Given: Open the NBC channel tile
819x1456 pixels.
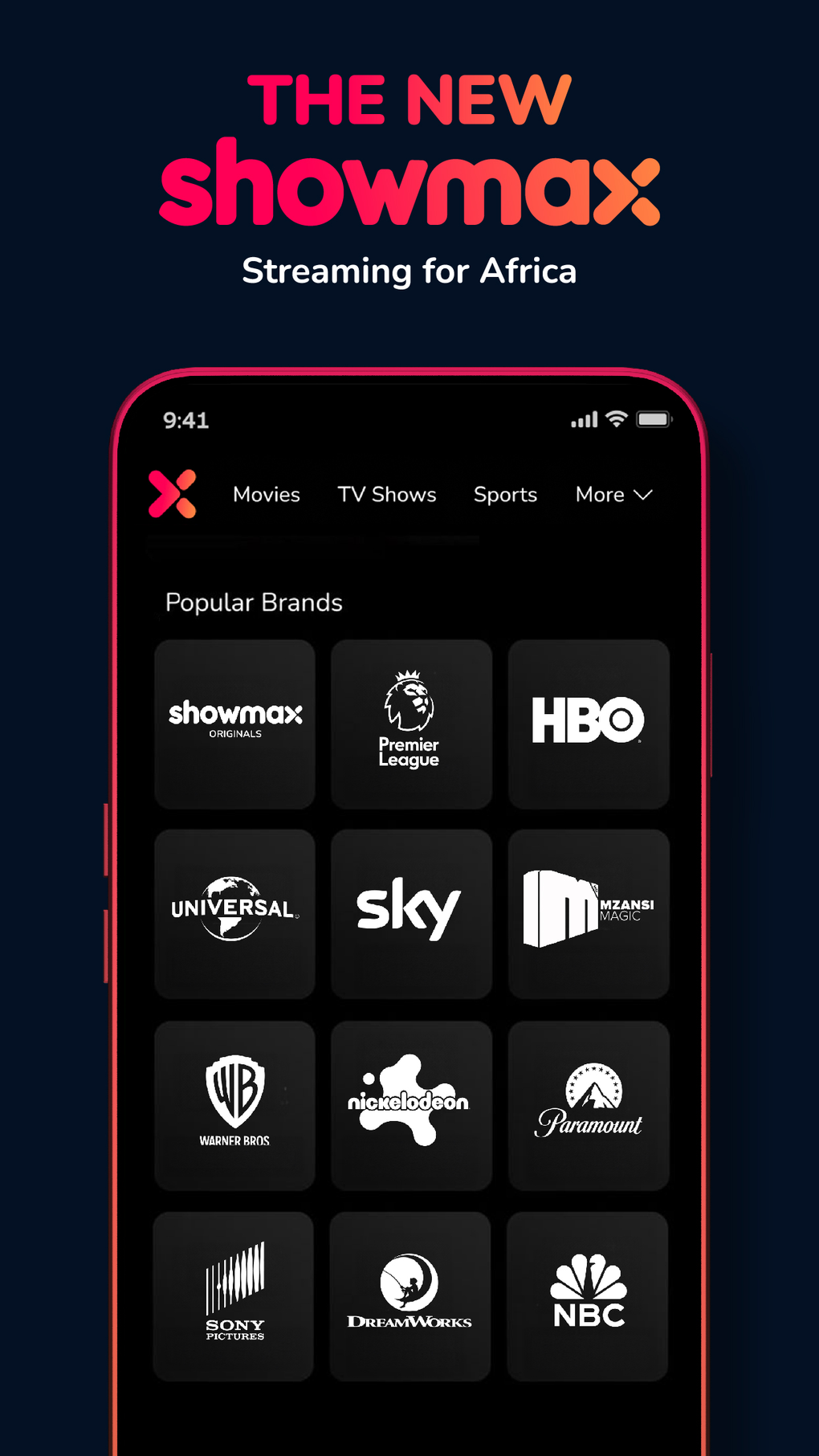Looking at the screenshot, I should tap(587, 1295).
